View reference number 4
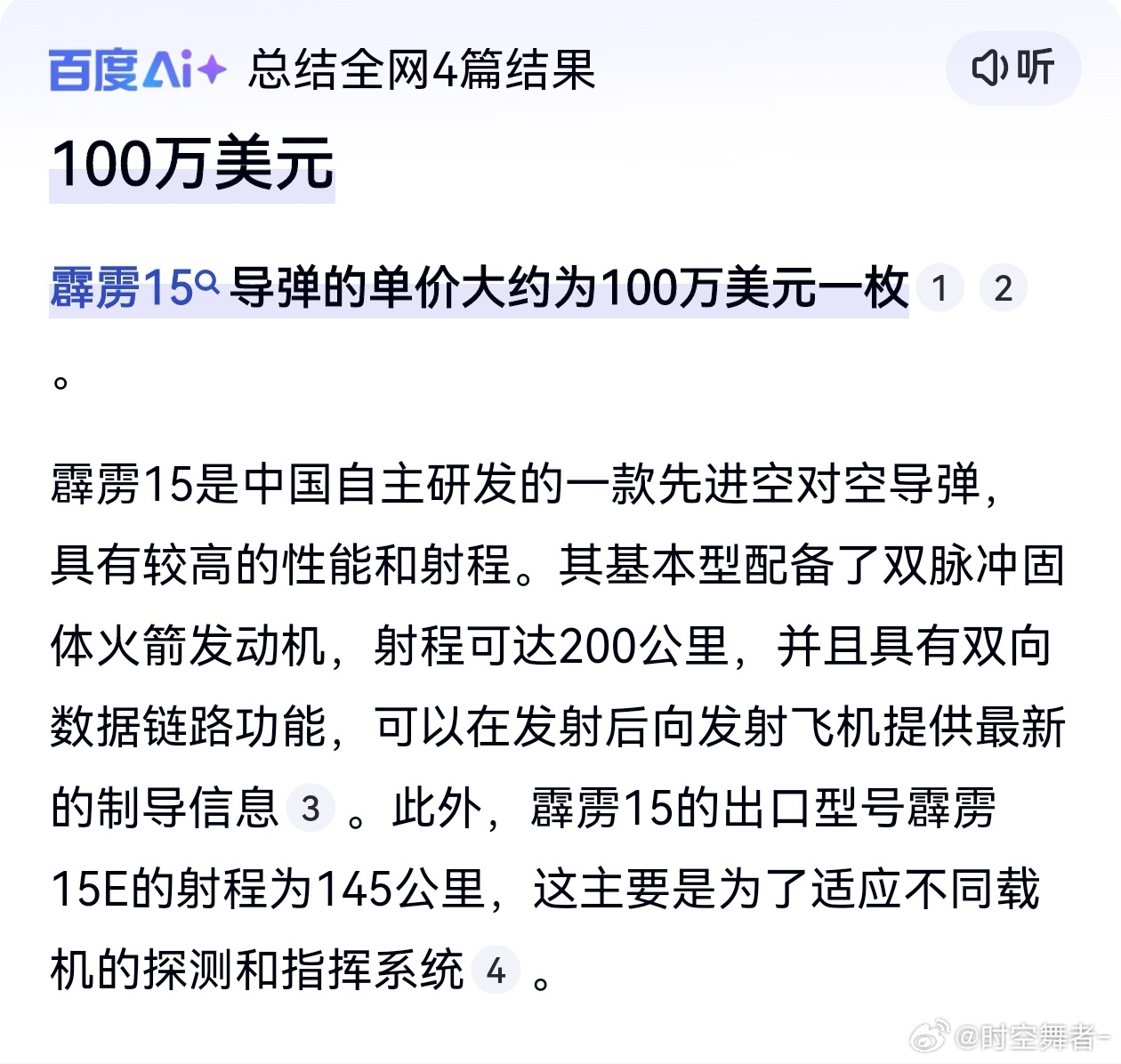 click(x=496, y=970)
